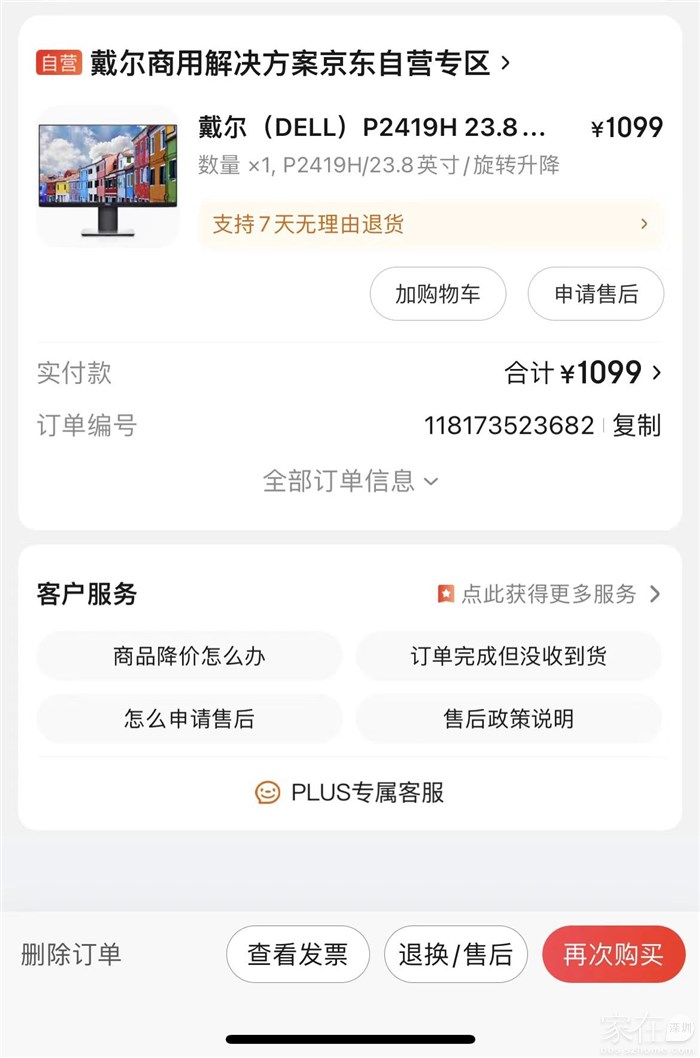View 合计 ¥1099 payment breakdown

583,373
